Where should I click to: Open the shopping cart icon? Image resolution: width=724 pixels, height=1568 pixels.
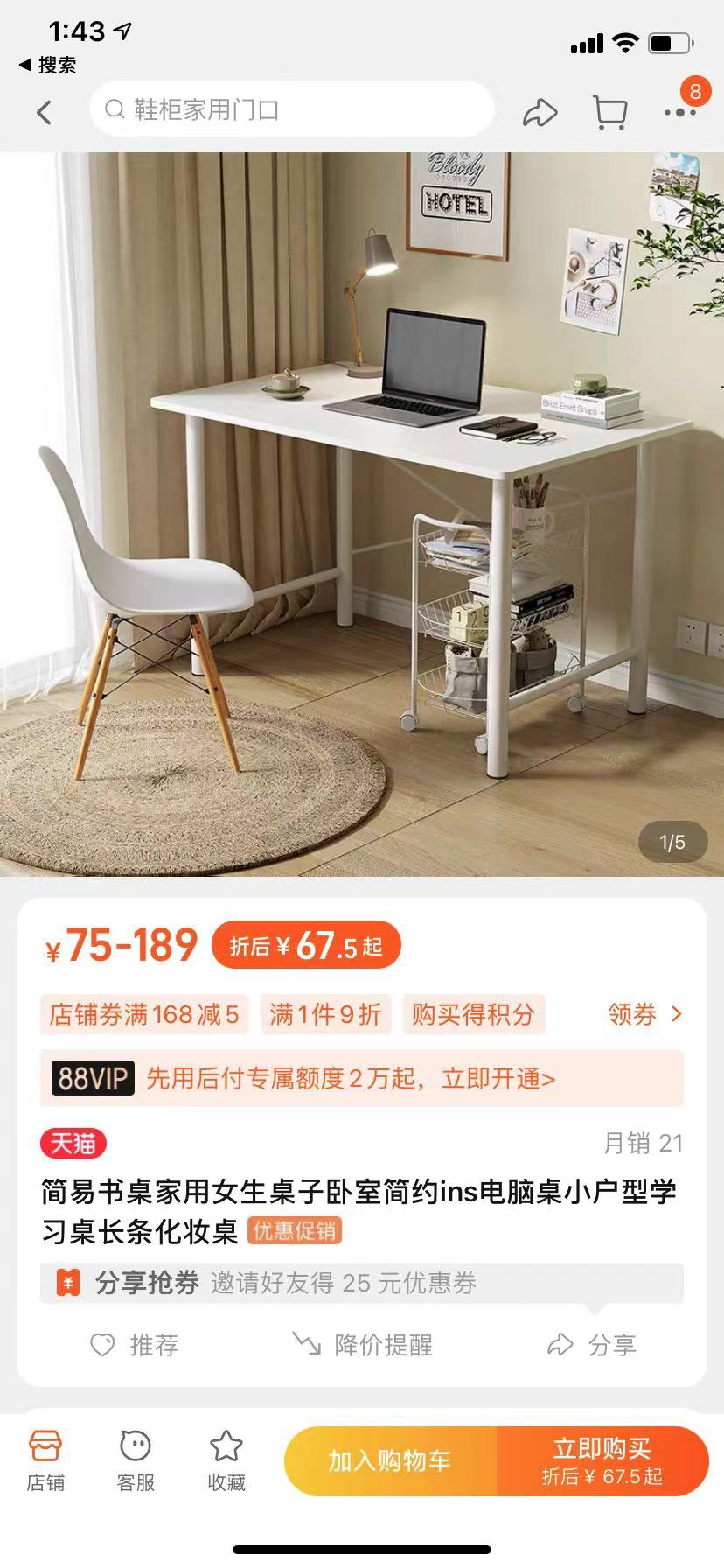609,112
